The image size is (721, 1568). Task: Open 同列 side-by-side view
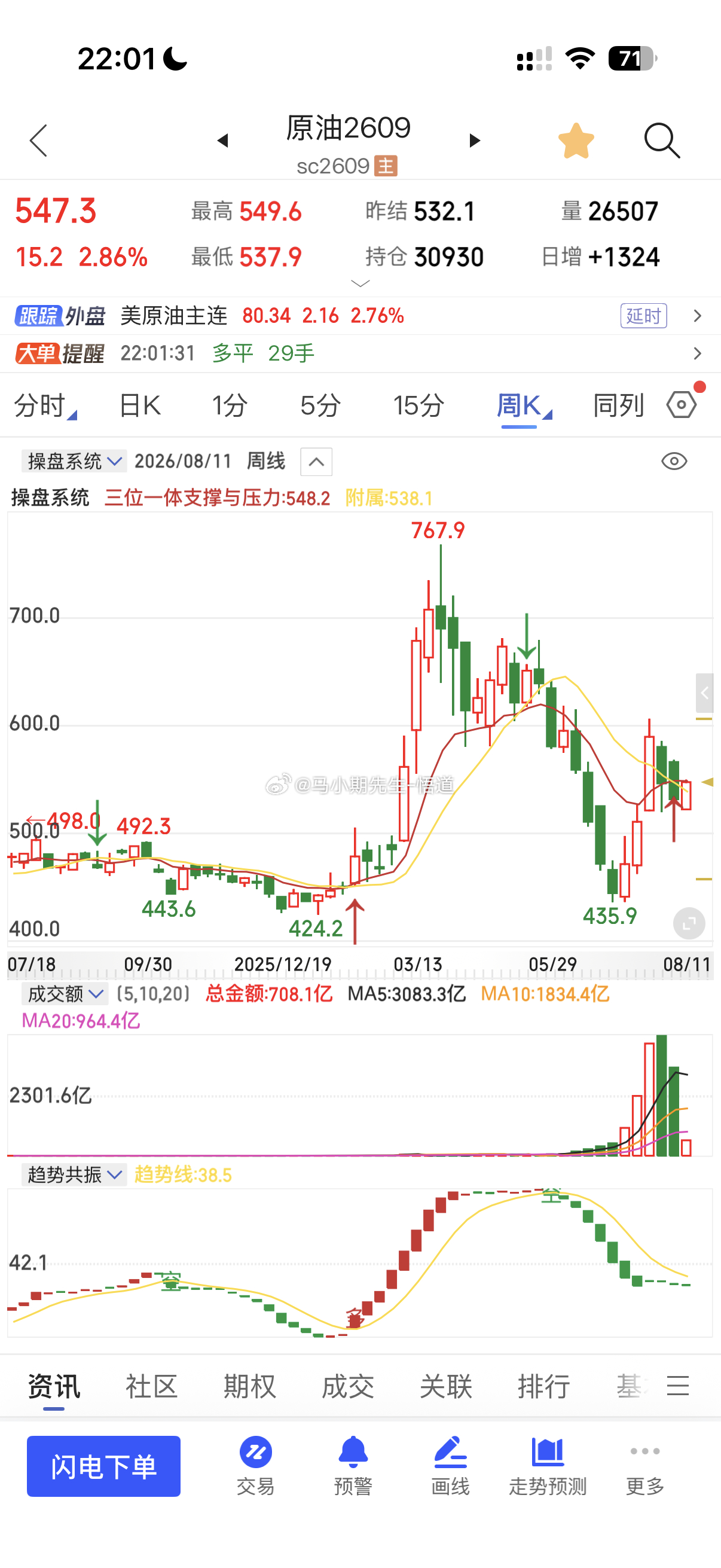coord(618,405)
